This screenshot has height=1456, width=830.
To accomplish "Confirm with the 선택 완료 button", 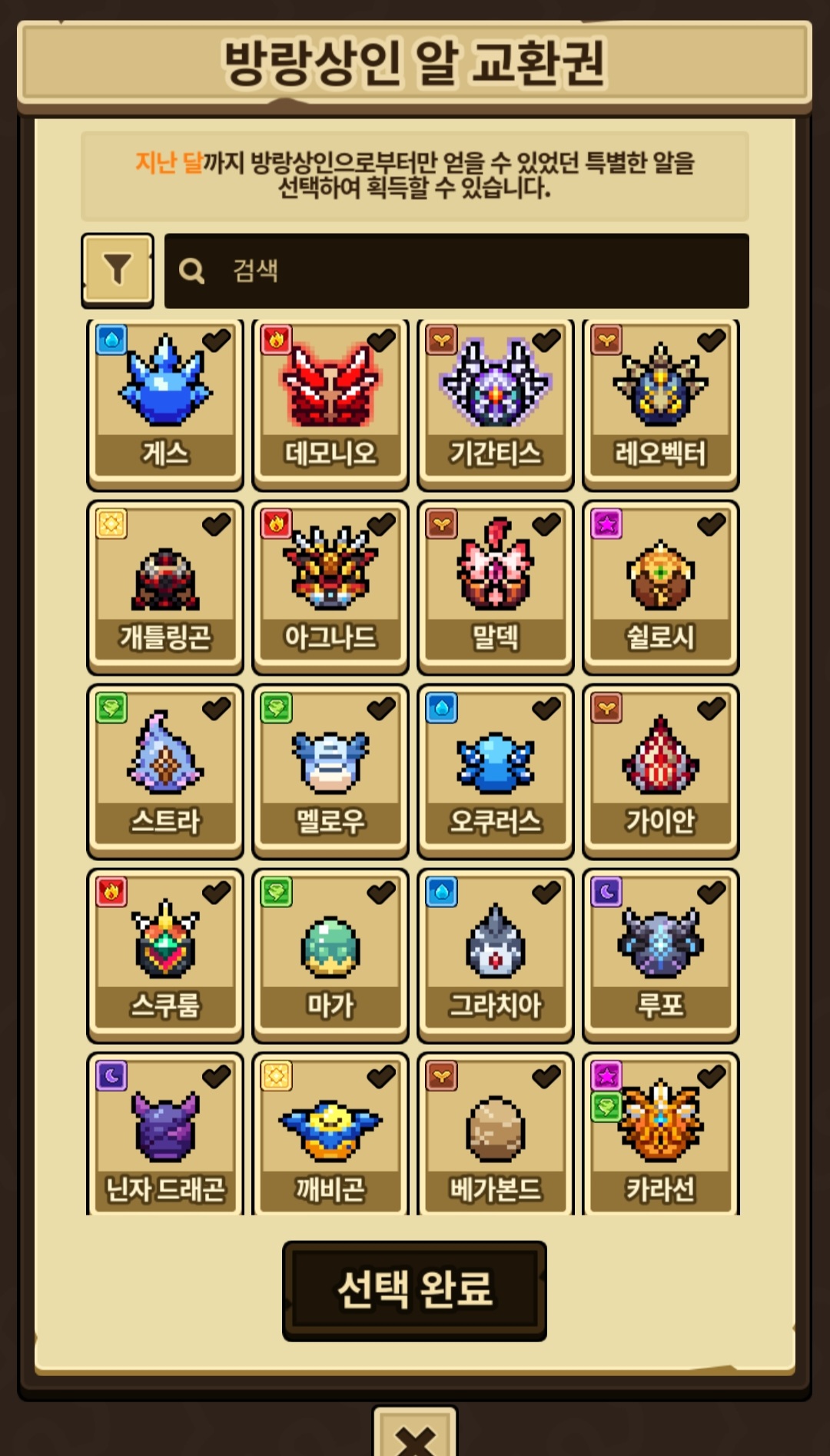I will [x=414, y=1291].
